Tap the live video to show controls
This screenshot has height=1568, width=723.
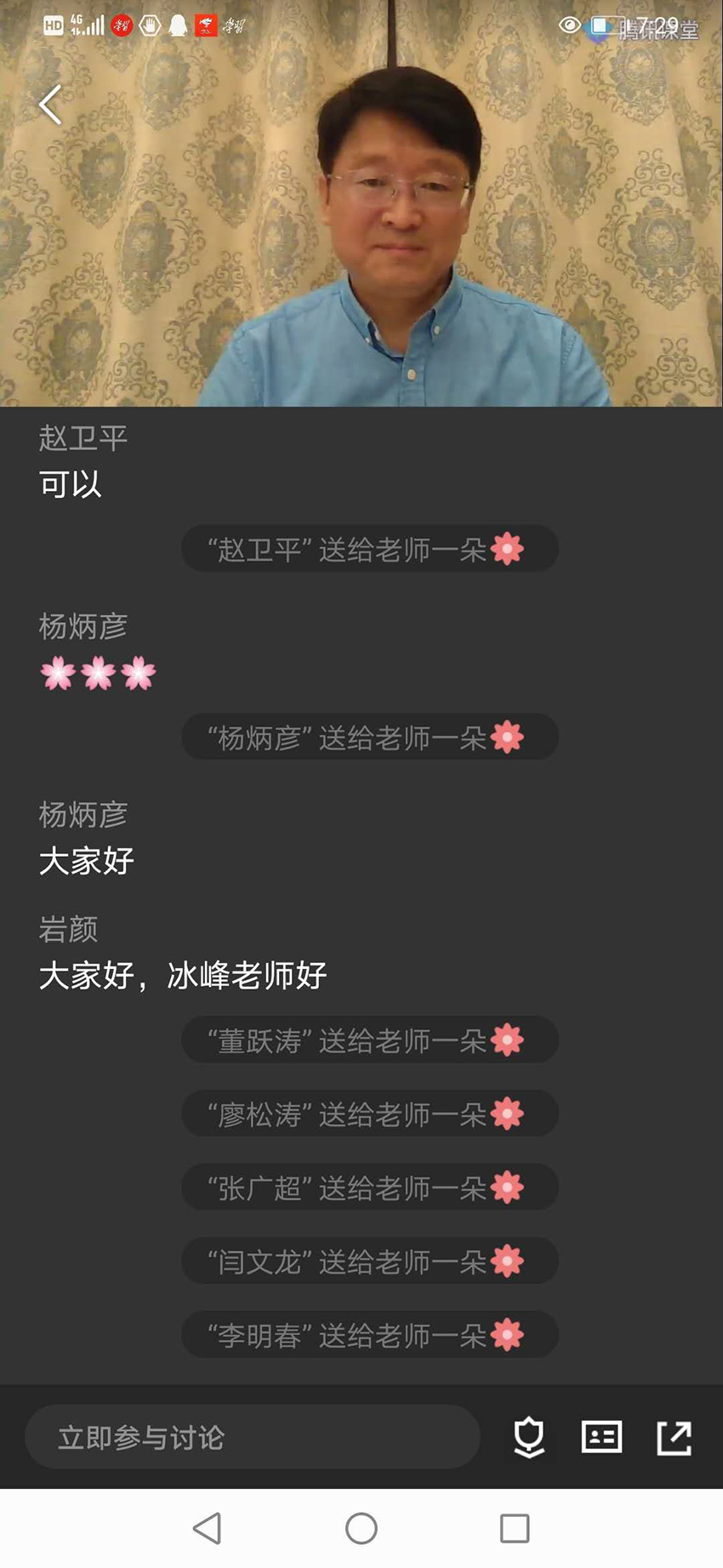click(x=361, y=203)
